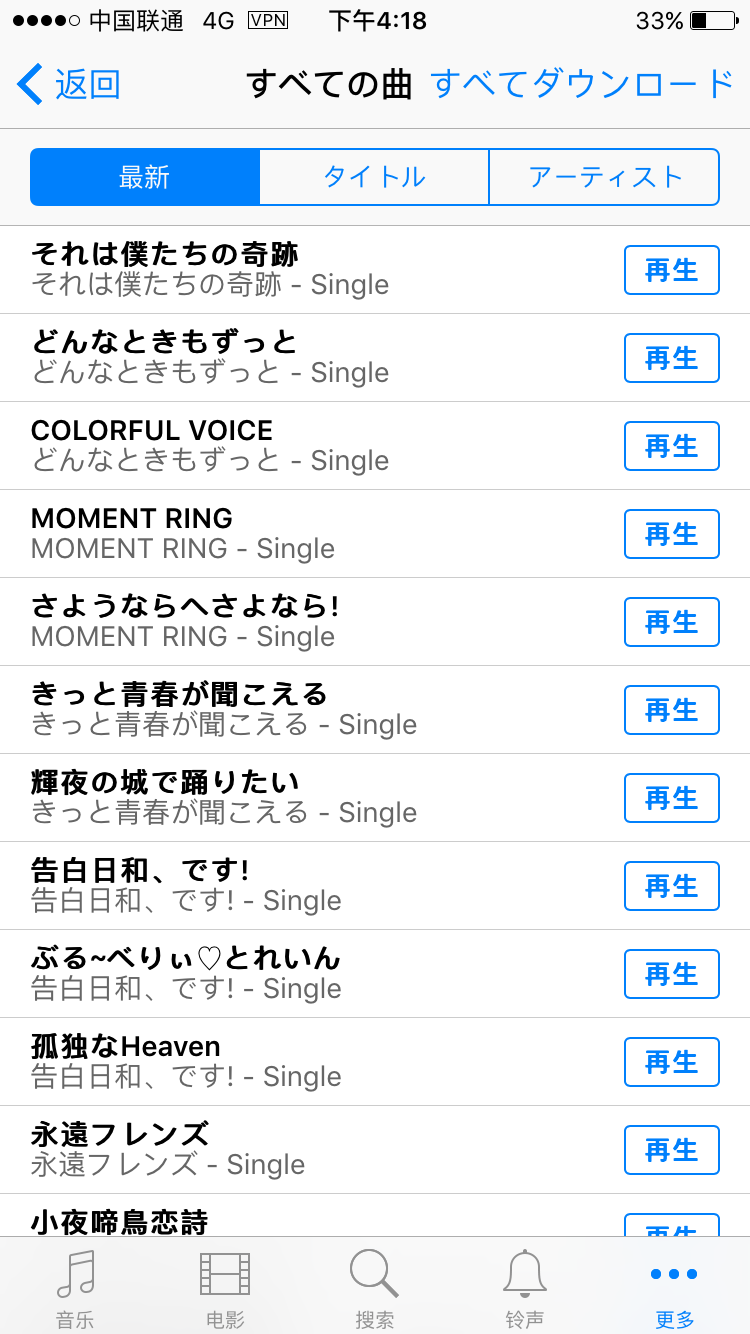Sort songs by アーティスト

pos(604,177)
